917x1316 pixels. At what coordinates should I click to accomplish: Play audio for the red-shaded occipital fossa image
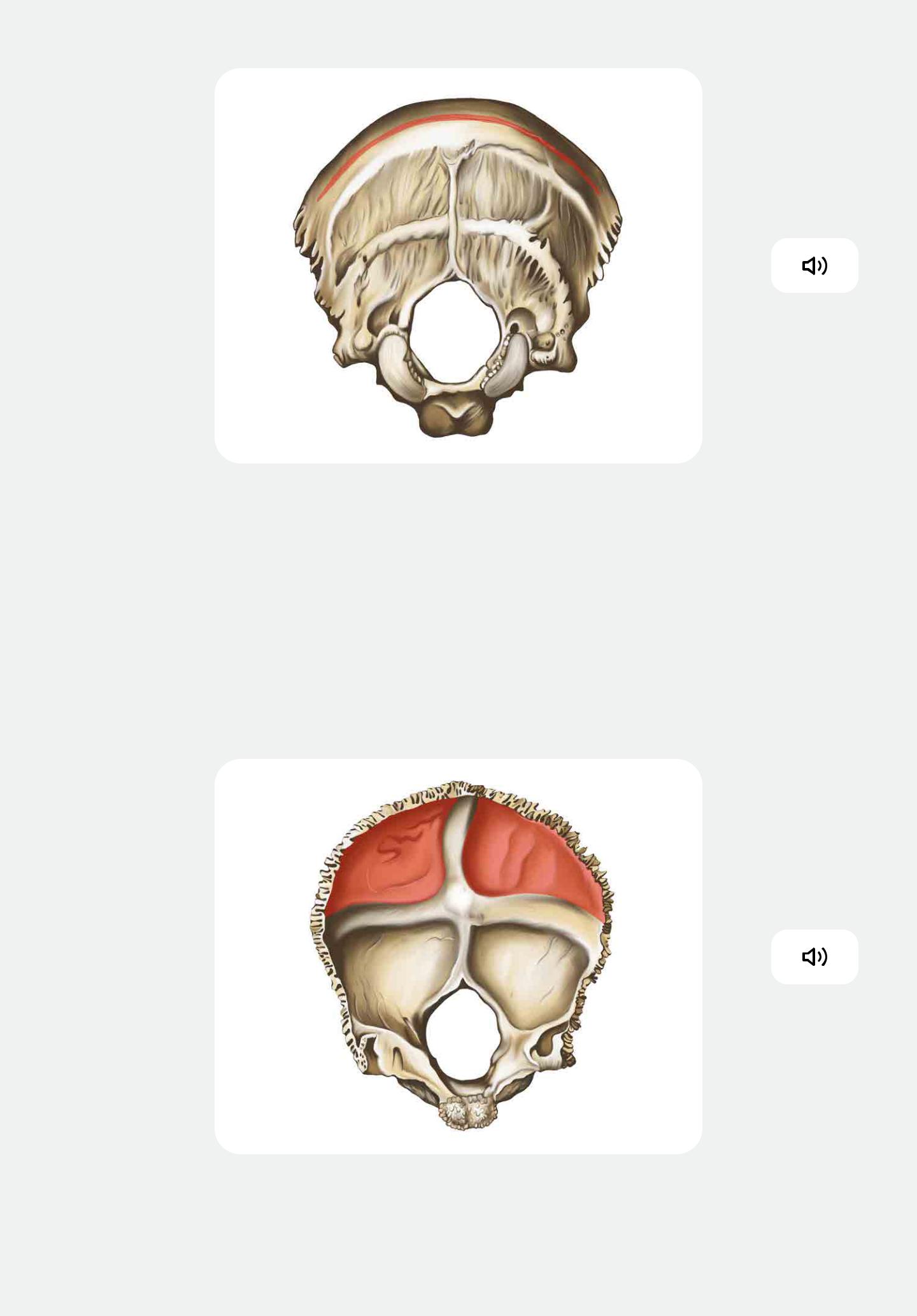814,956
